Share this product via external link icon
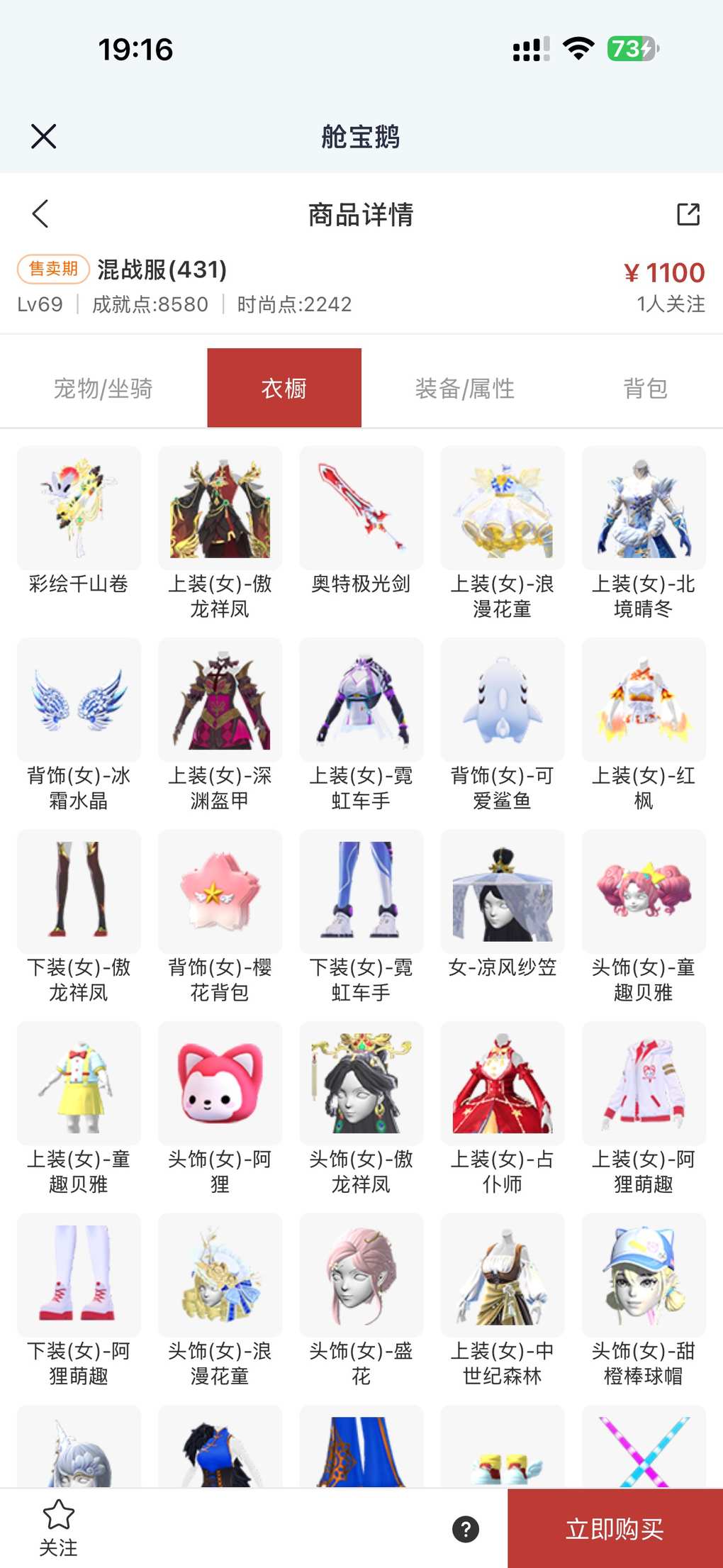Viewport: 723px width, 1568px height. (x=688, y=214)
